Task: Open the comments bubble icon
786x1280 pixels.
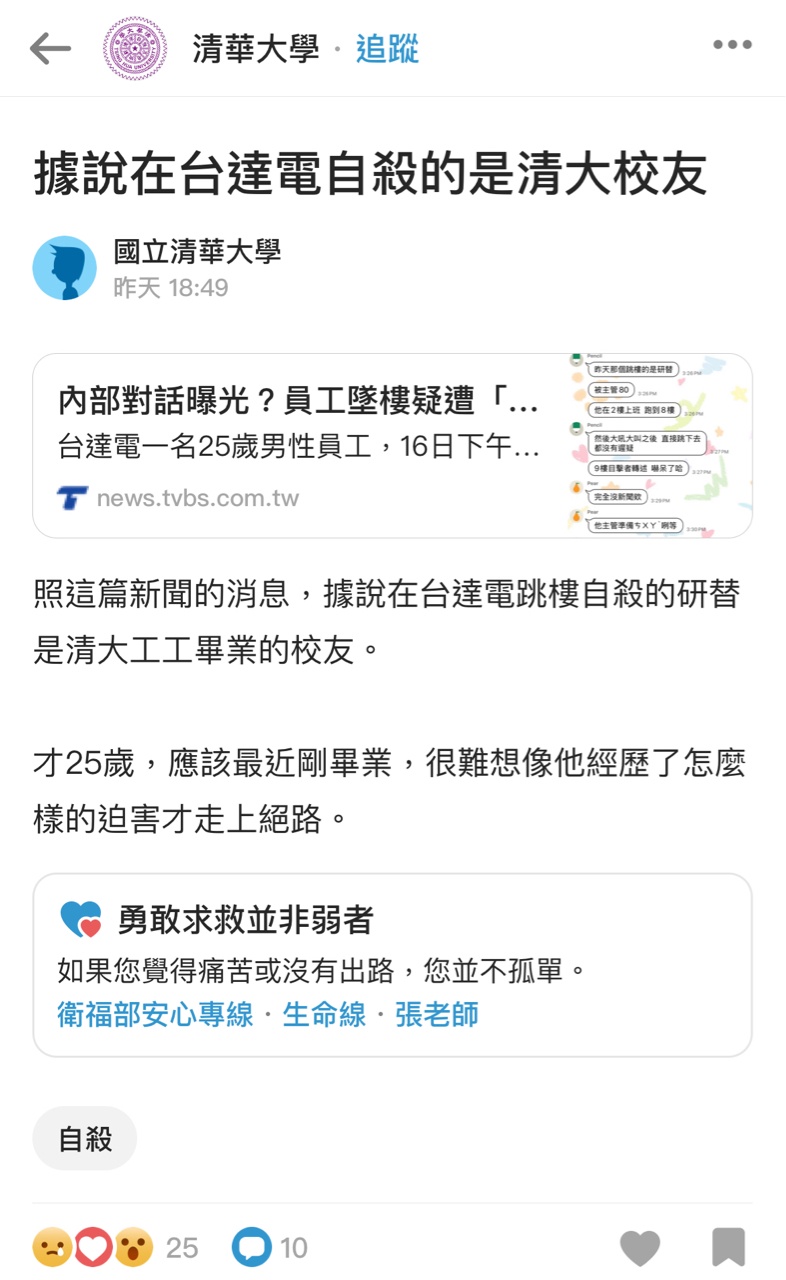Action: coord(252,1247)
